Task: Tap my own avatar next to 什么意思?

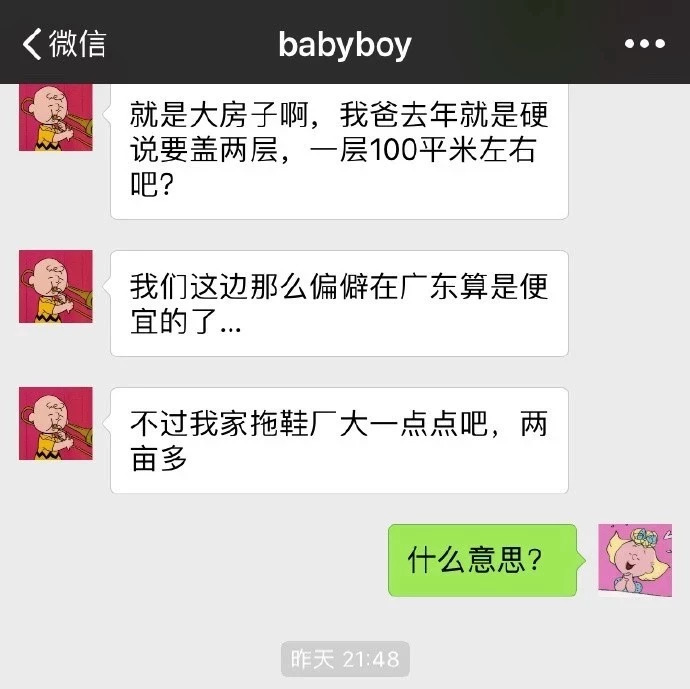Action: 634,560
